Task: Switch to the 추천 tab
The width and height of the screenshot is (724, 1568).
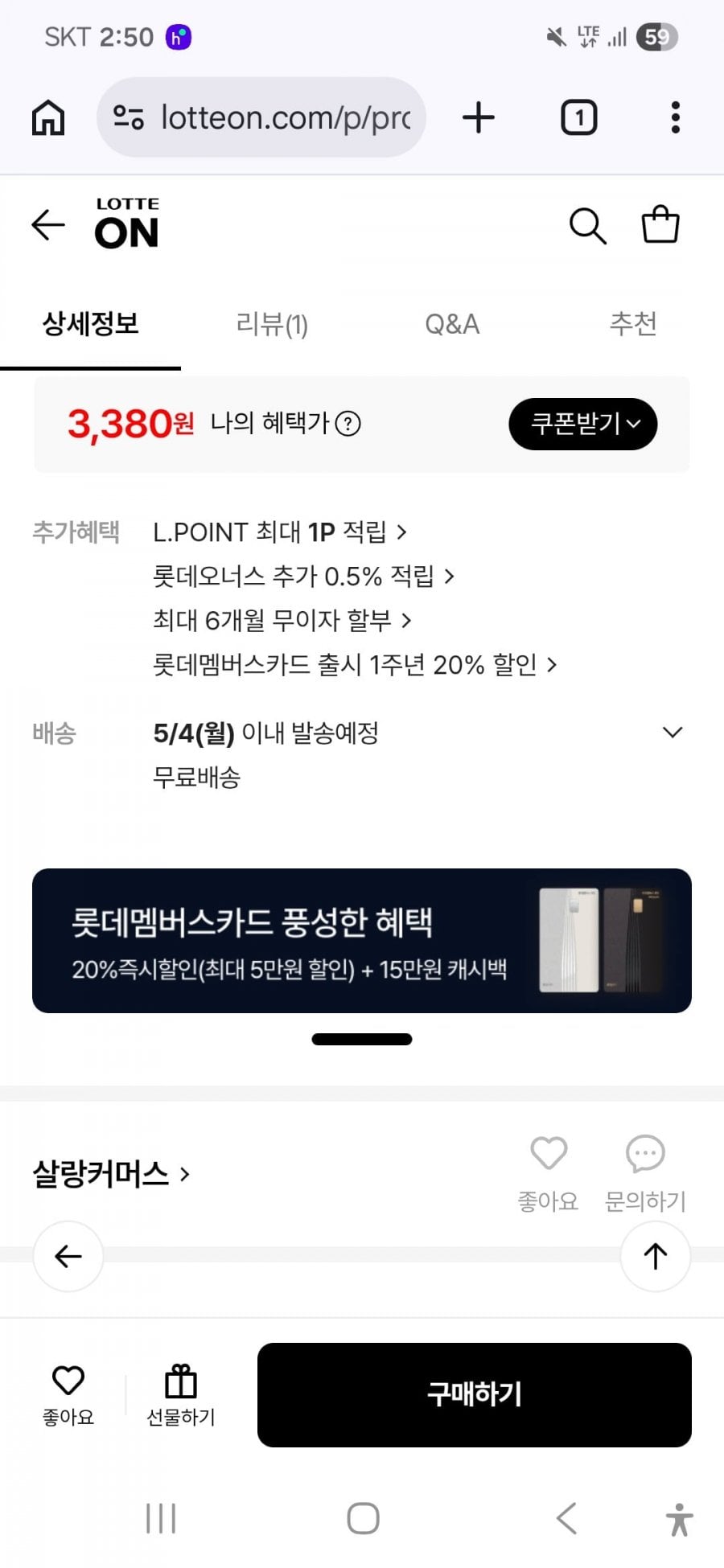Action: pos(633,325)
